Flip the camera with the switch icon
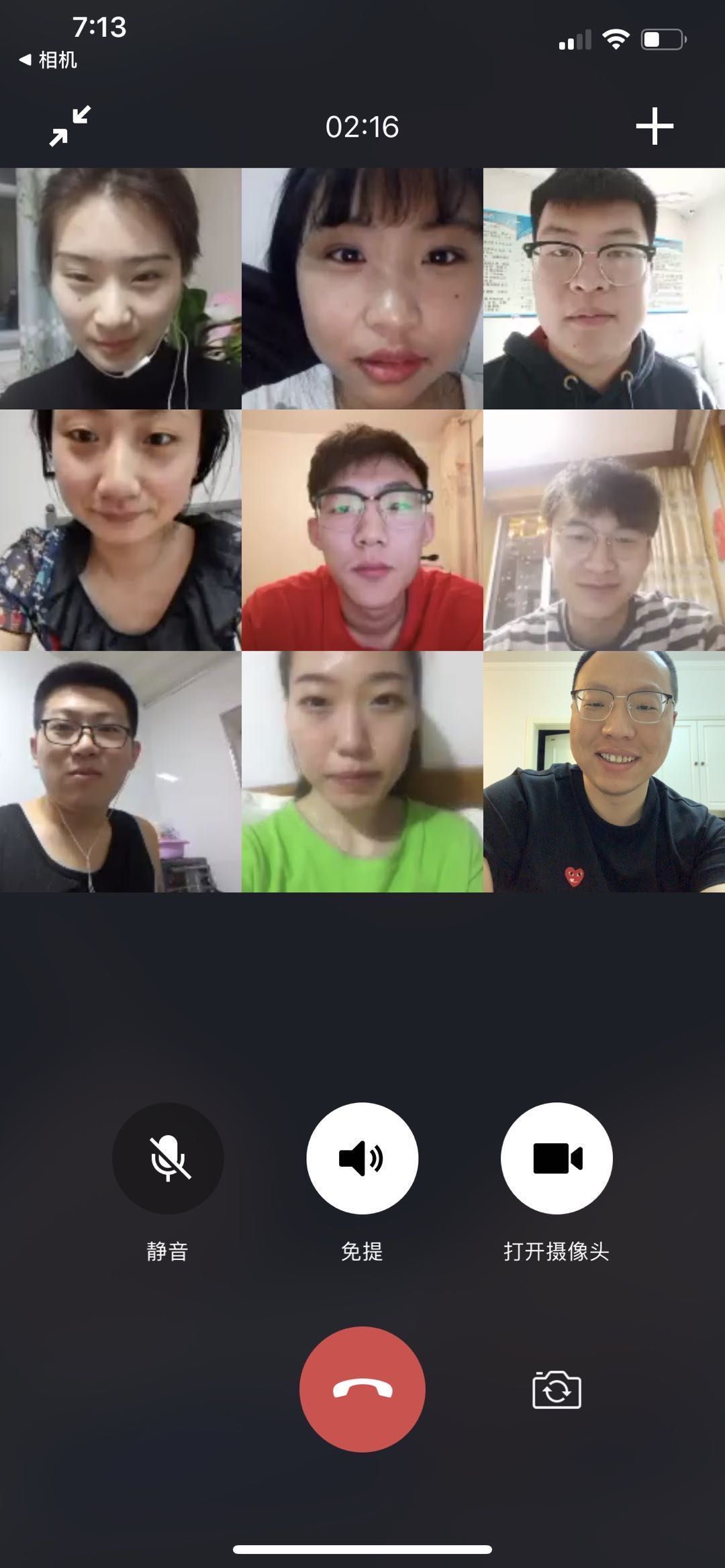Image resolution: width=725 pixels, height=1568 pixels. (557, 1390)
